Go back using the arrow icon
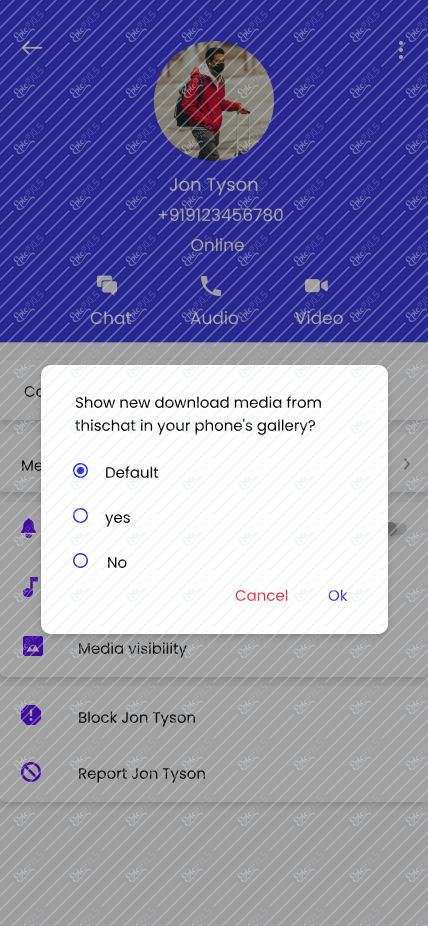Viewport: 428px width, 926px height. pos(32,48)
